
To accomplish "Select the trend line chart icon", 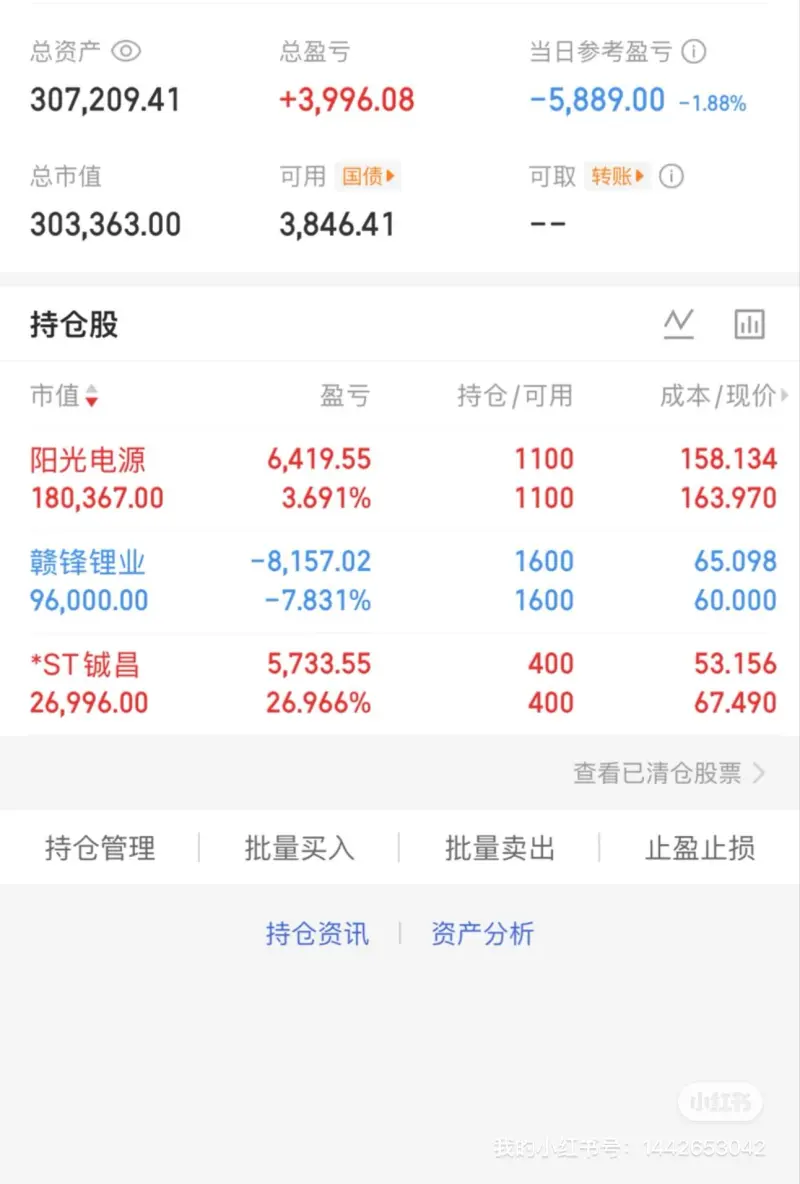I will 679,323.
